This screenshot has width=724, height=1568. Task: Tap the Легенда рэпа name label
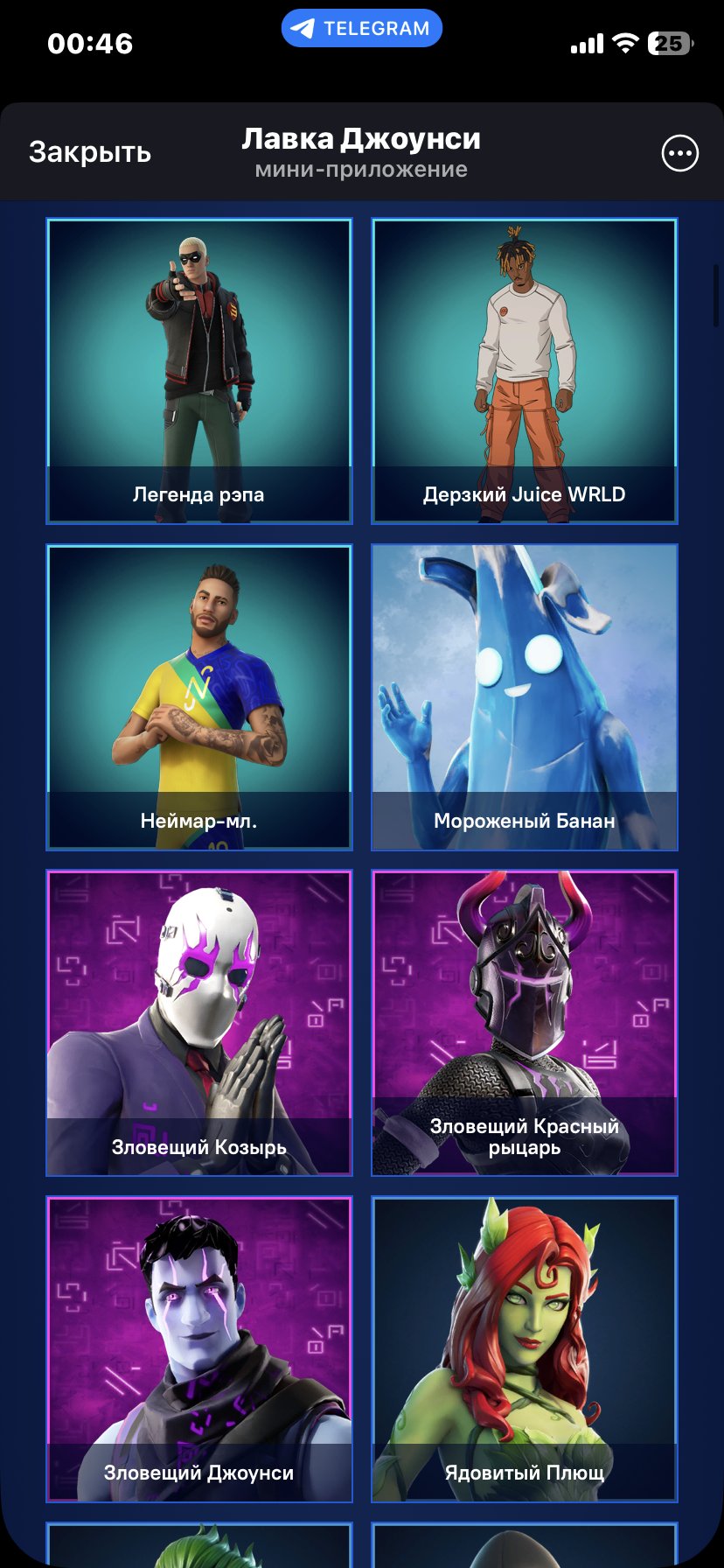pyautogui.click(x=198, y=493)
